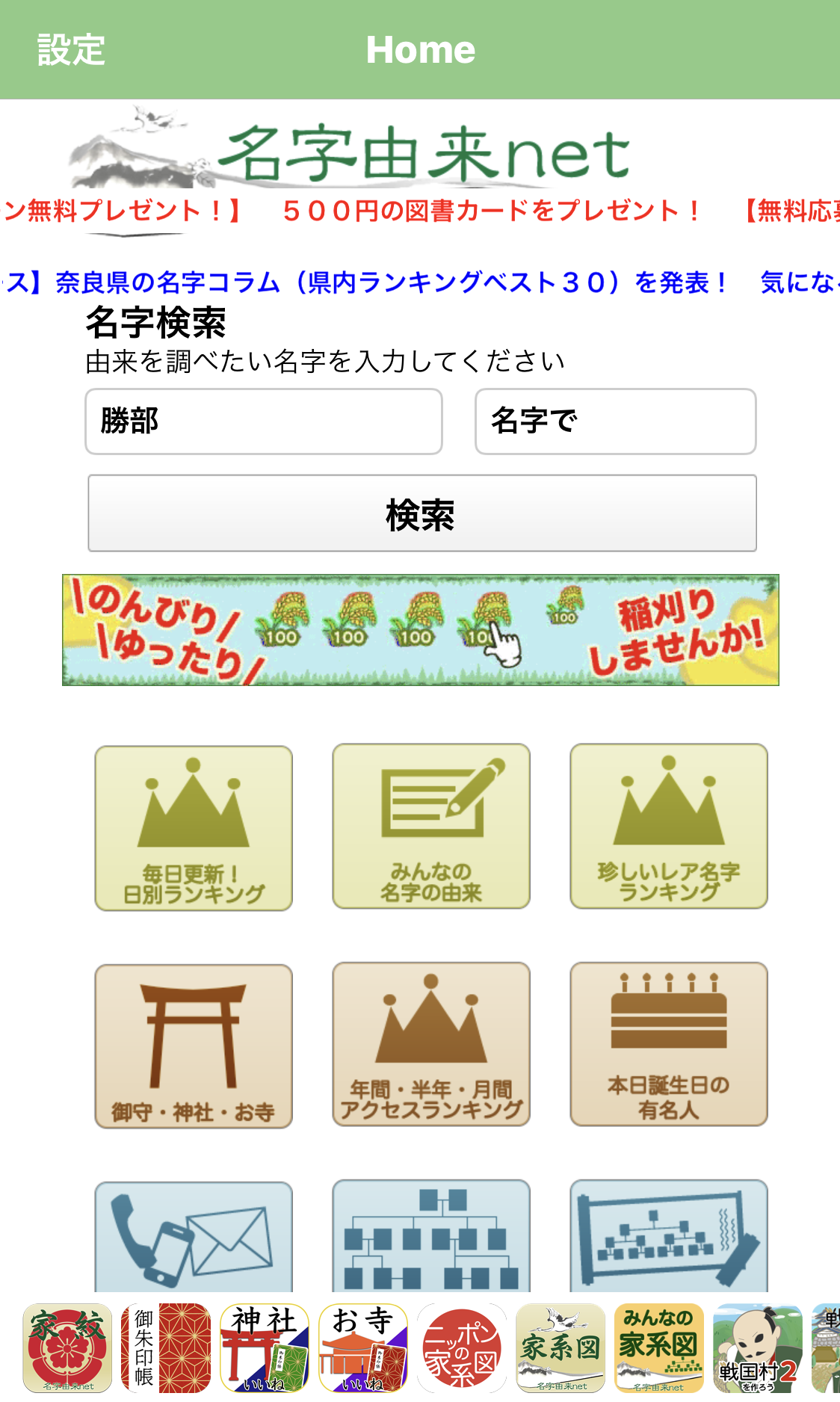840x1402 pixels.
Task: Open 本日誕生日の有名人 tile
Action: (x=669, y=1044)
